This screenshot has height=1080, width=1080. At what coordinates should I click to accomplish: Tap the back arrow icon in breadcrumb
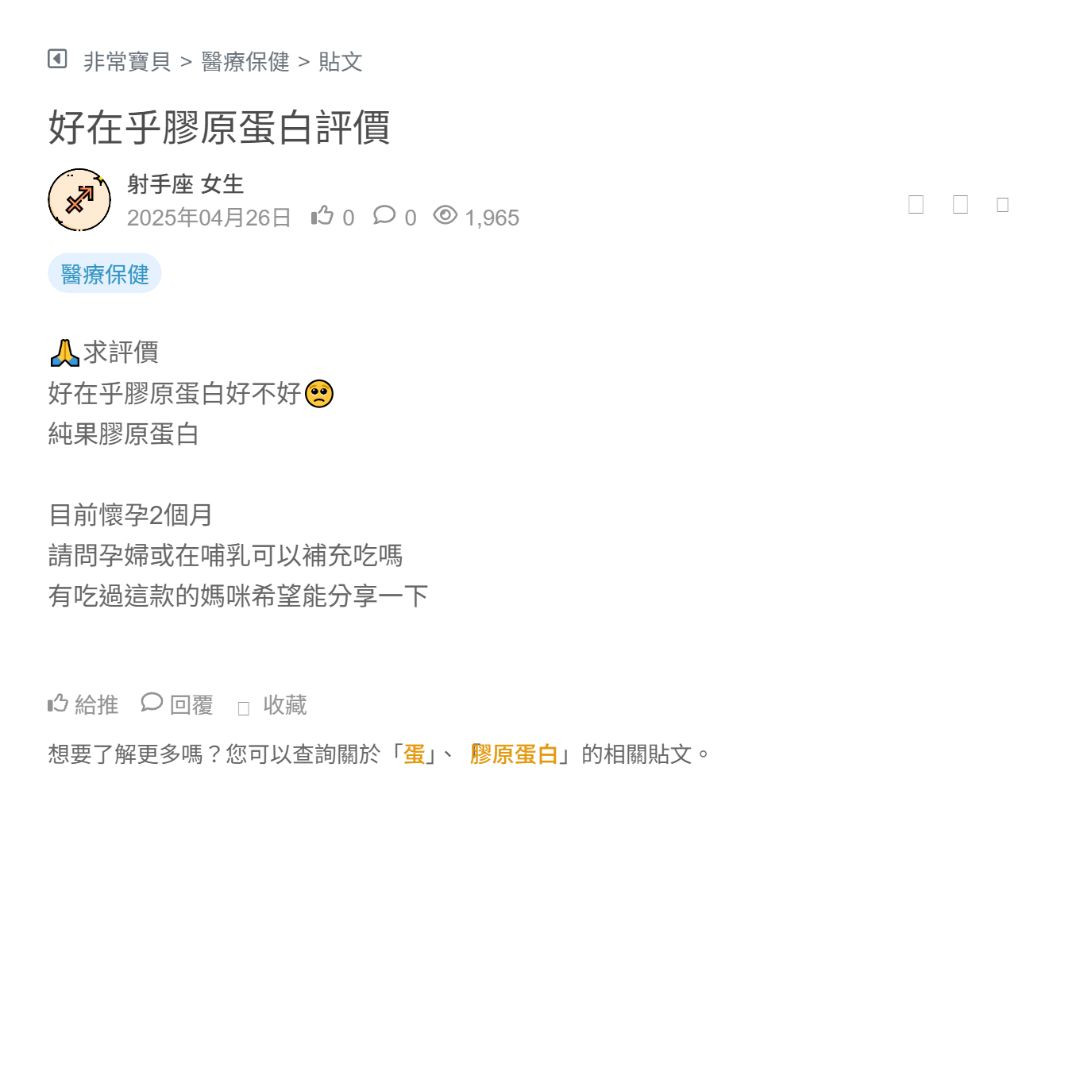point(57,59)
